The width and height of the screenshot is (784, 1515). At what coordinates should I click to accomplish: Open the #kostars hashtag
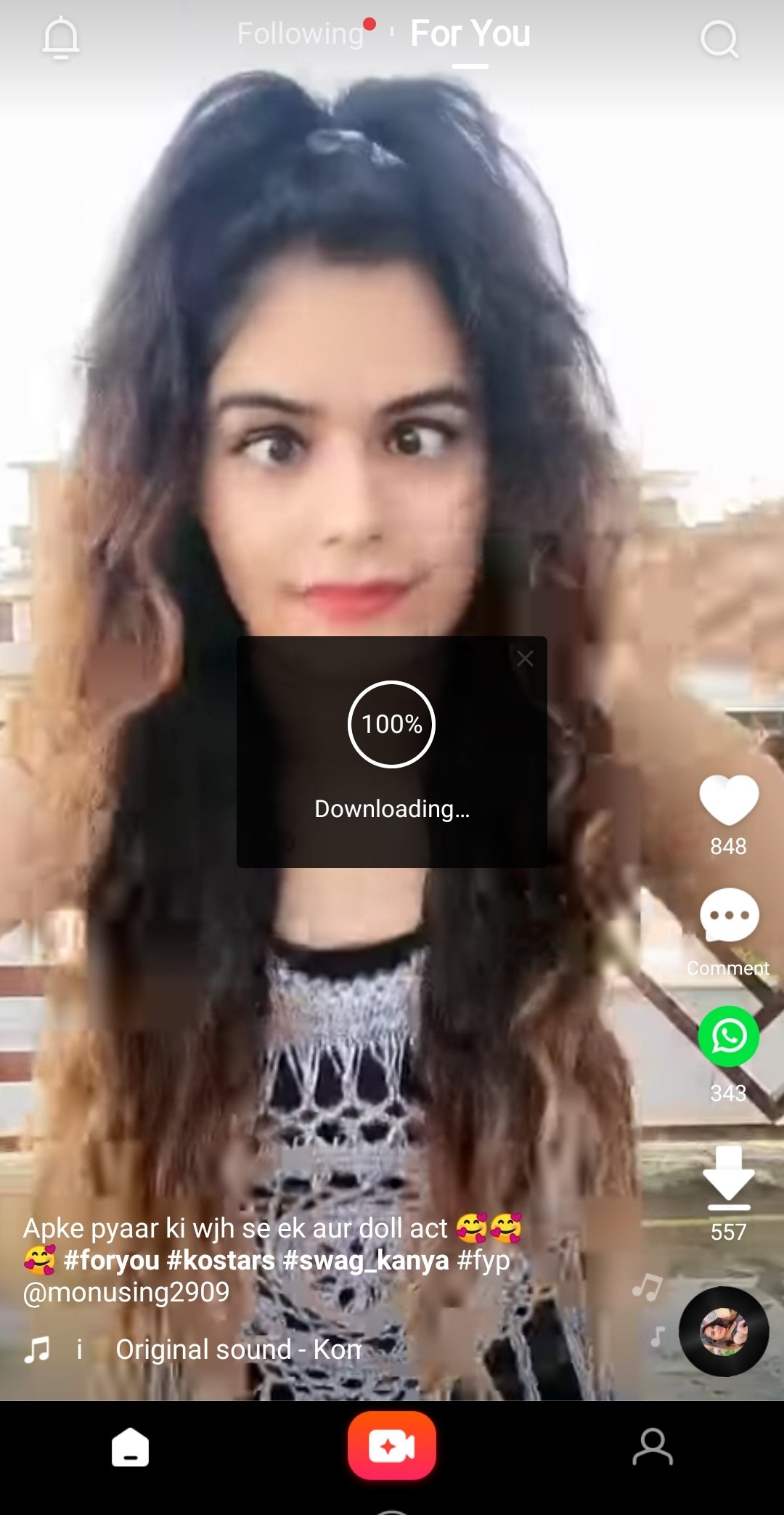click(x=221, y=1260)
